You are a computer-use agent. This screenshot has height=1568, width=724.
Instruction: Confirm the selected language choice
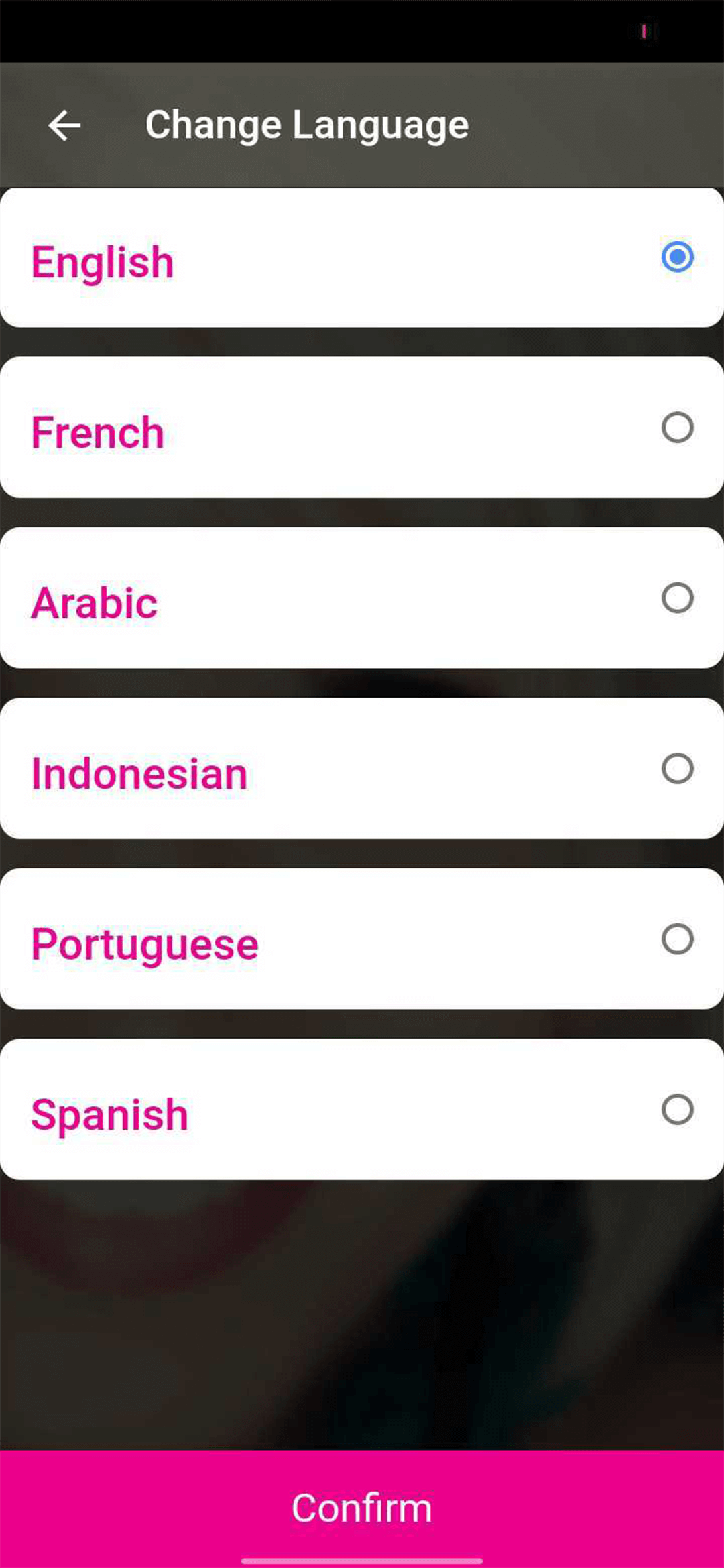click(x=362, y=1506)
